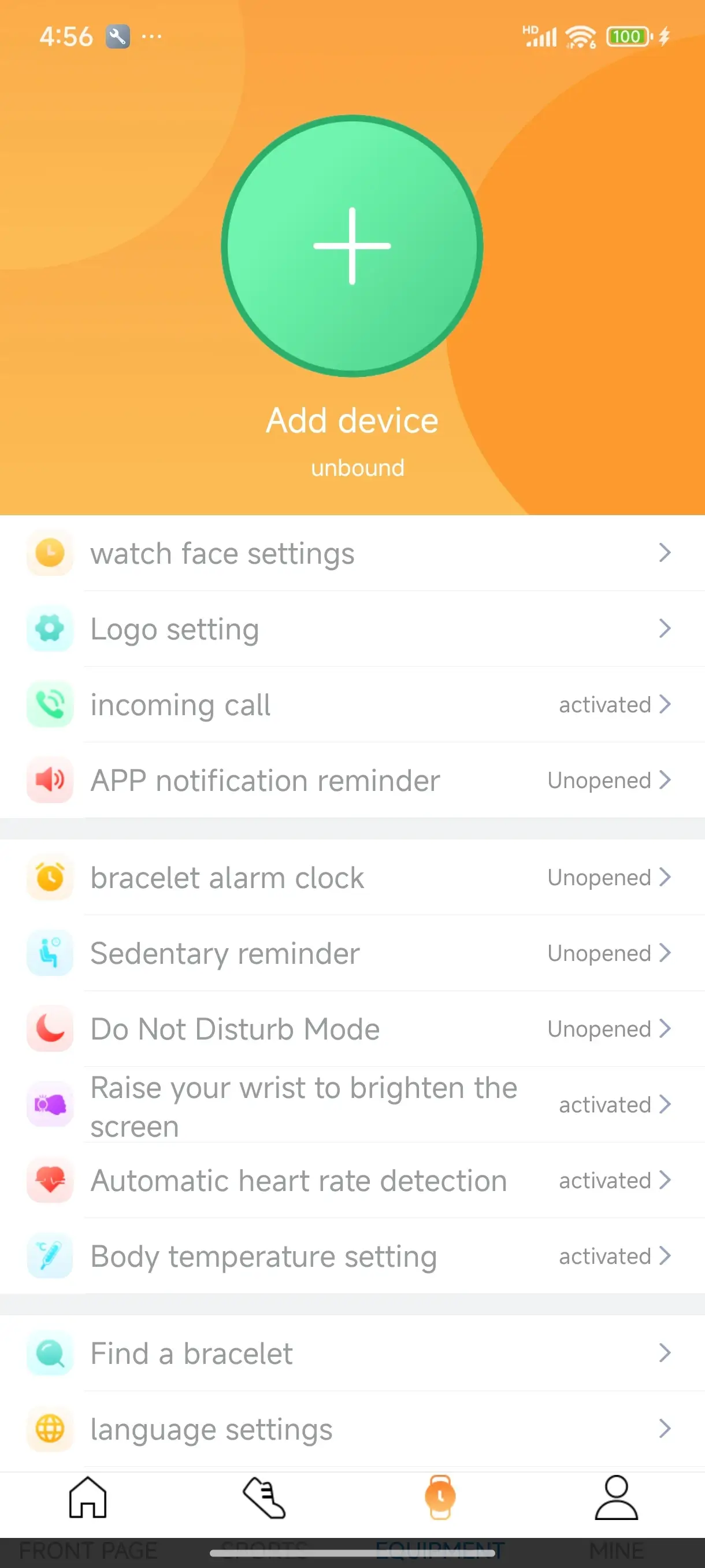The height and width of the screenshot is (1568, 705).
Task: Open Sedentary reminder settings
Action: [351, 953]
